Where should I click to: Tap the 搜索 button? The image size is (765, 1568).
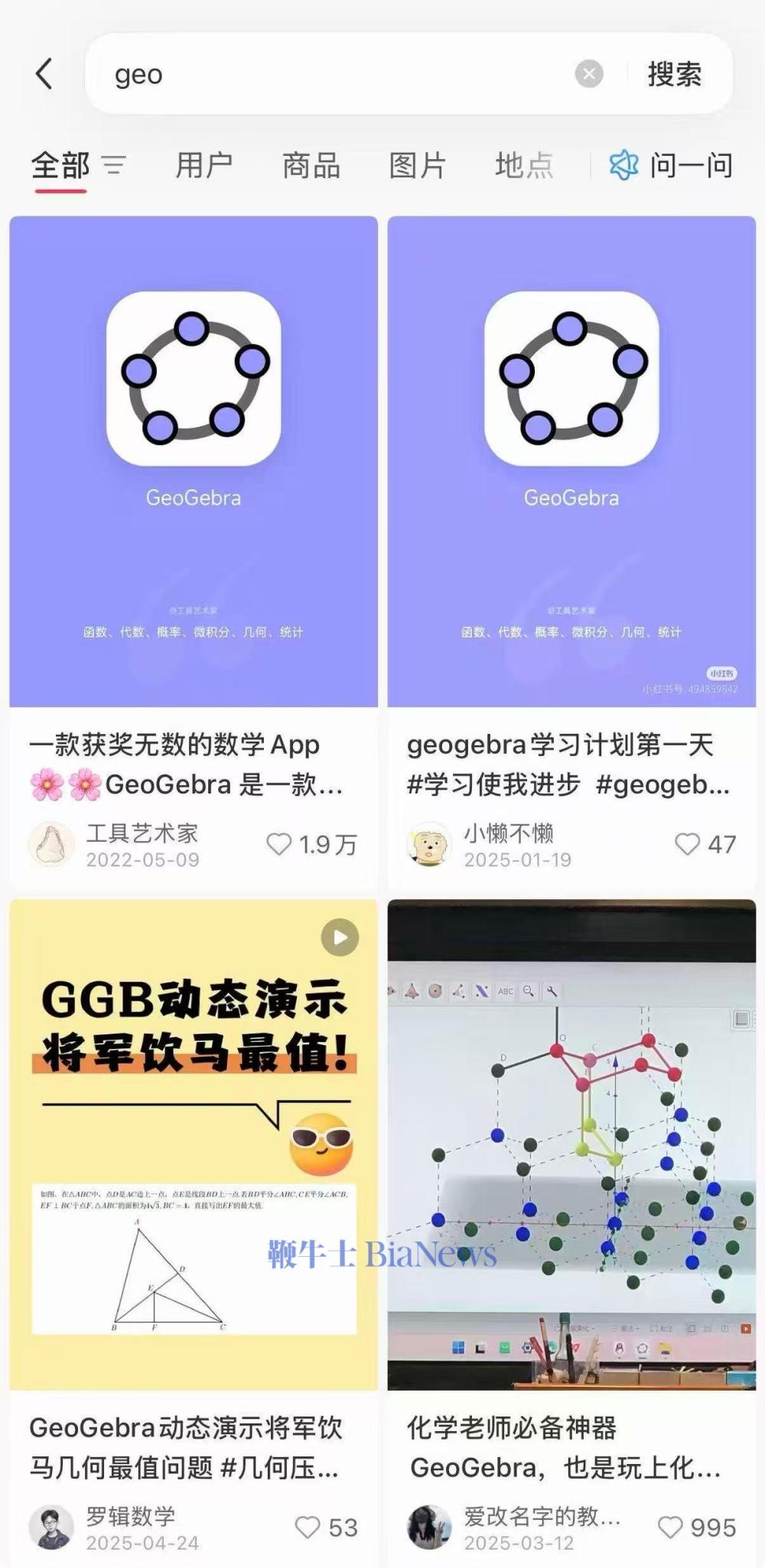tap(674, 74)
